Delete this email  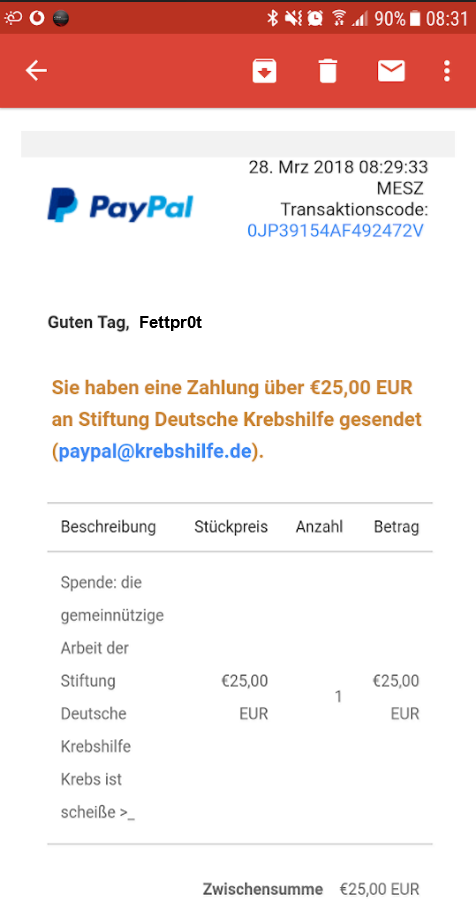coord(327,71)
